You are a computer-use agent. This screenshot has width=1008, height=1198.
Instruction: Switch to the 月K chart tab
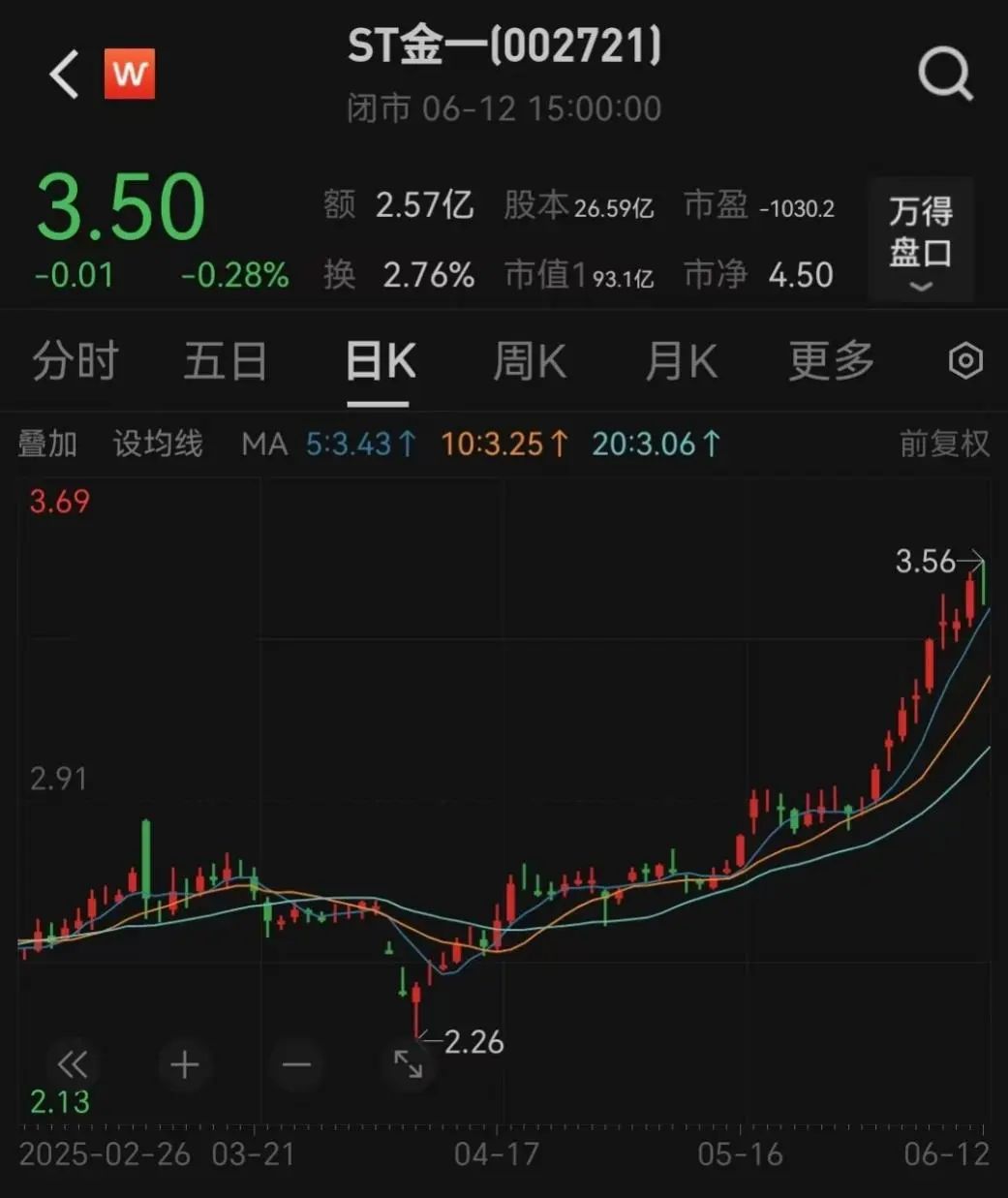[x=681, y=362]
